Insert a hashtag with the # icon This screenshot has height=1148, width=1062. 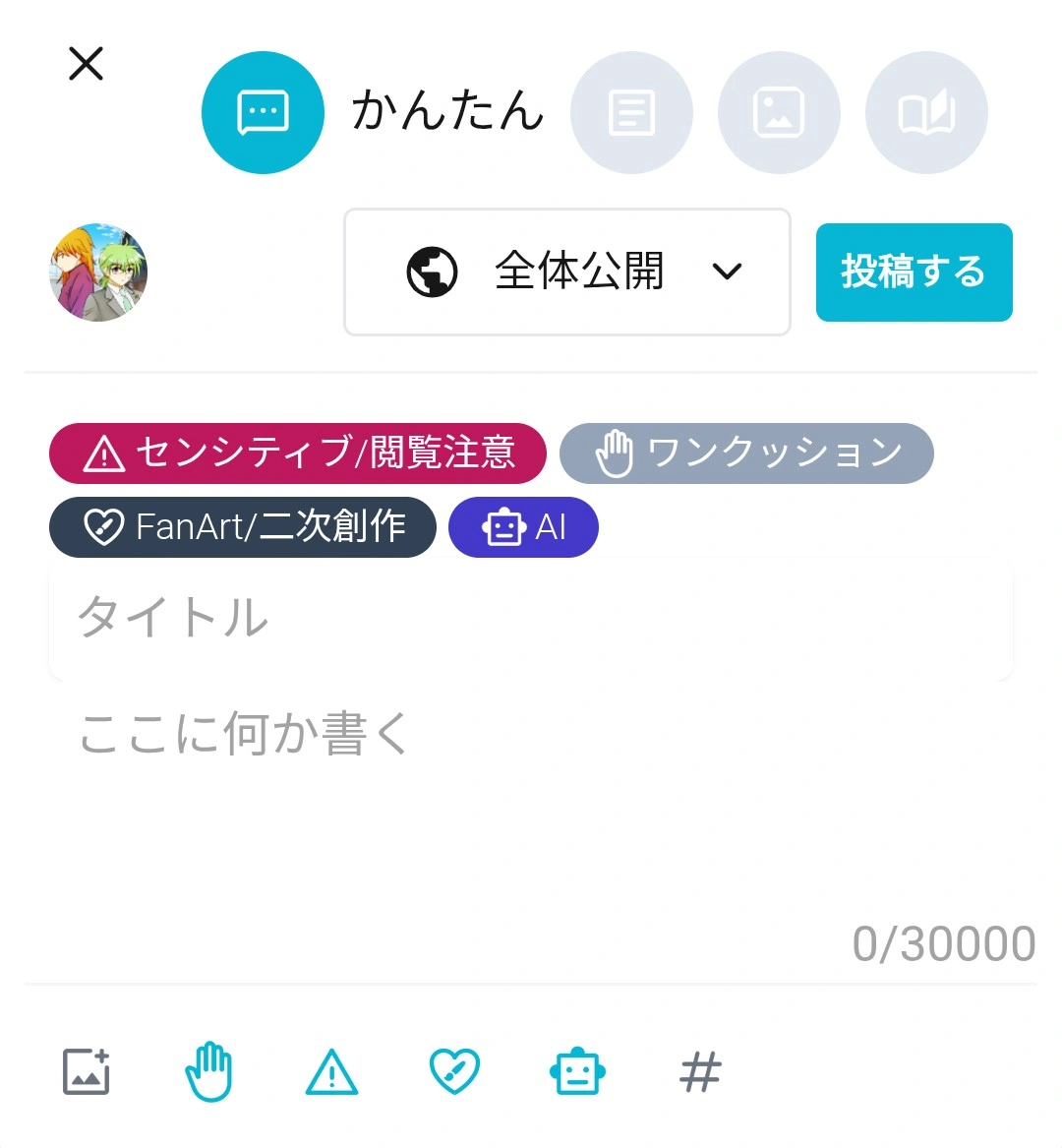pos(700,1071)
